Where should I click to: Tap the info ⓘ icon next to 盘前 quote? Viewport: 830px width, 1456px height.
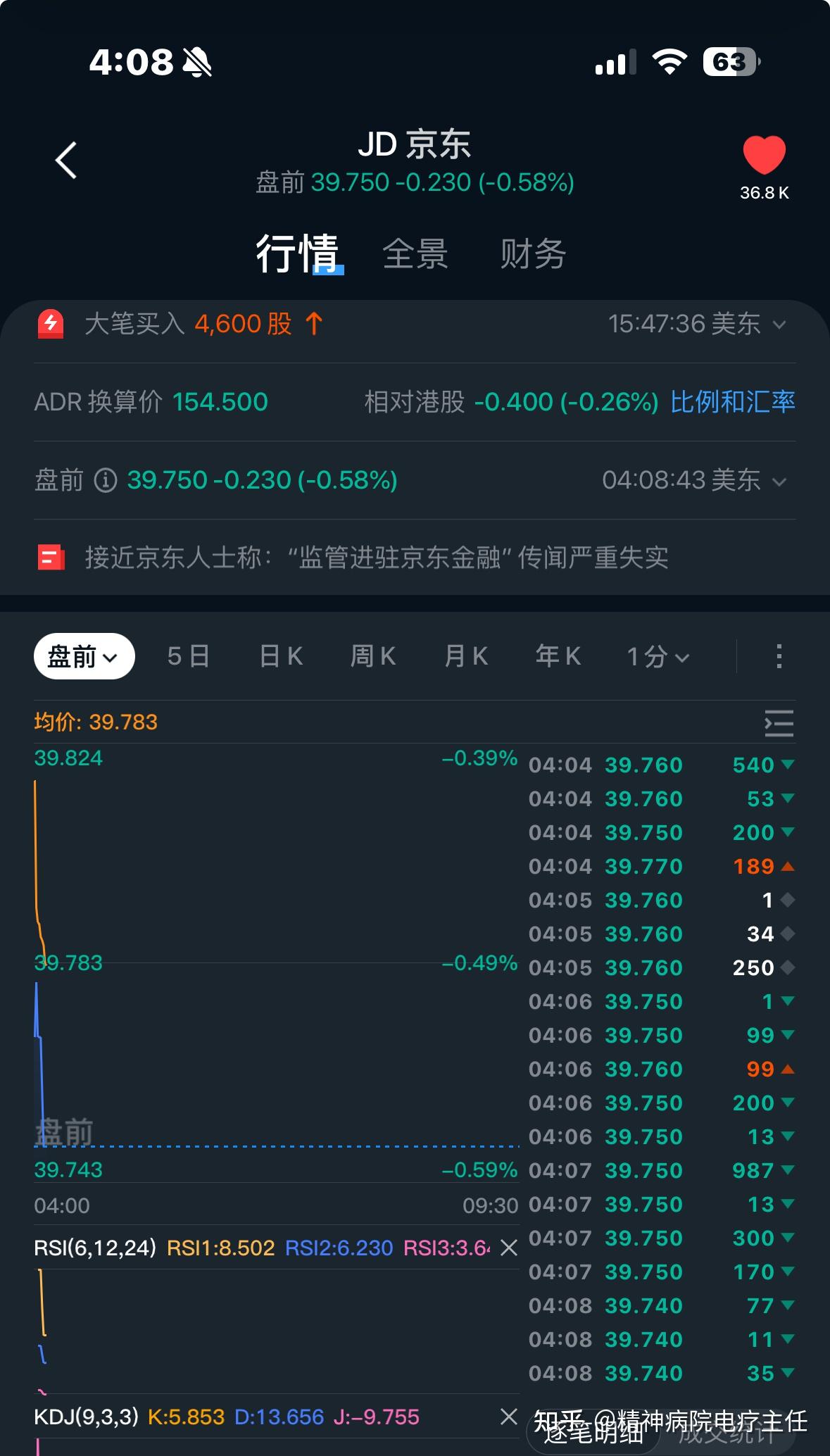pos(104,480)
